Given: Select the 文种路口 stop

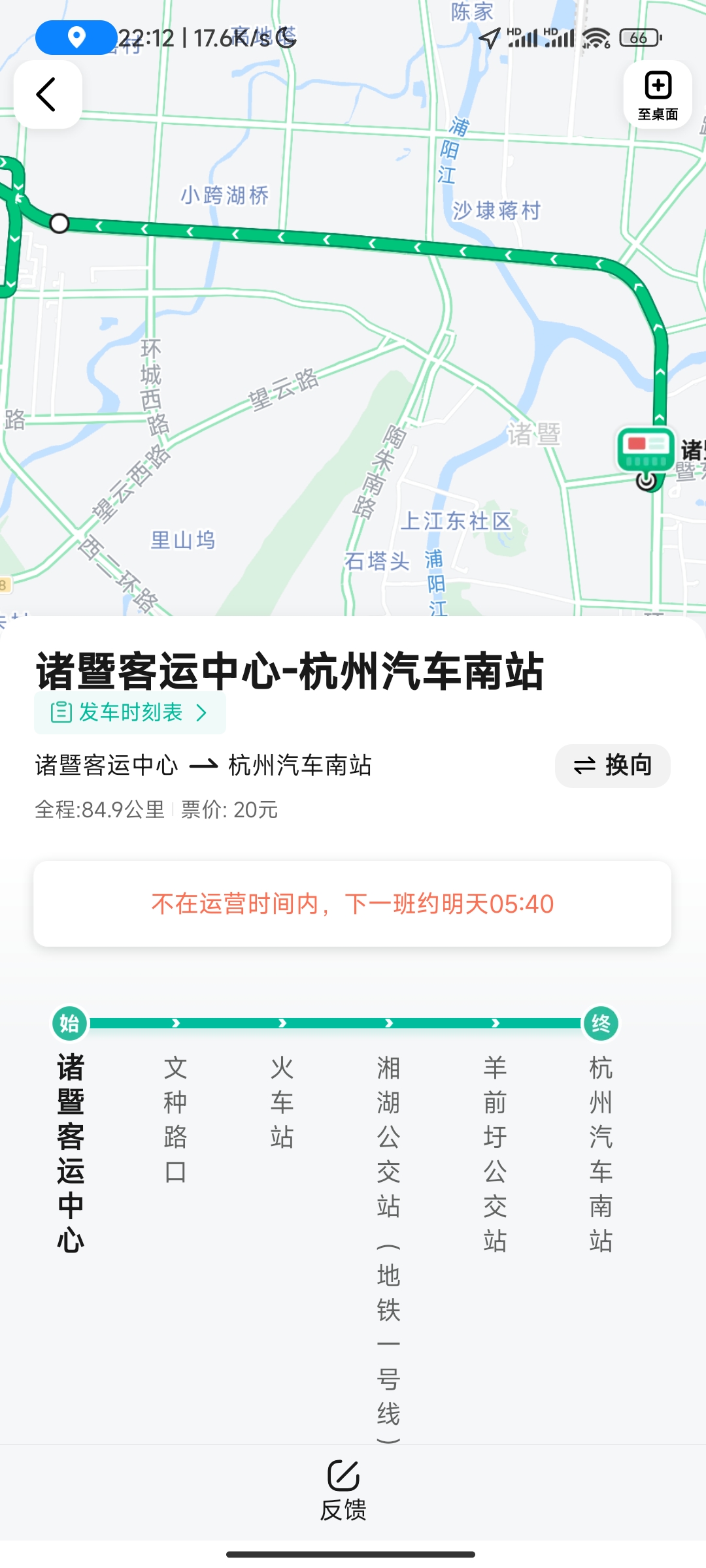Looking at the screenshot, I should pos(175,1120).
